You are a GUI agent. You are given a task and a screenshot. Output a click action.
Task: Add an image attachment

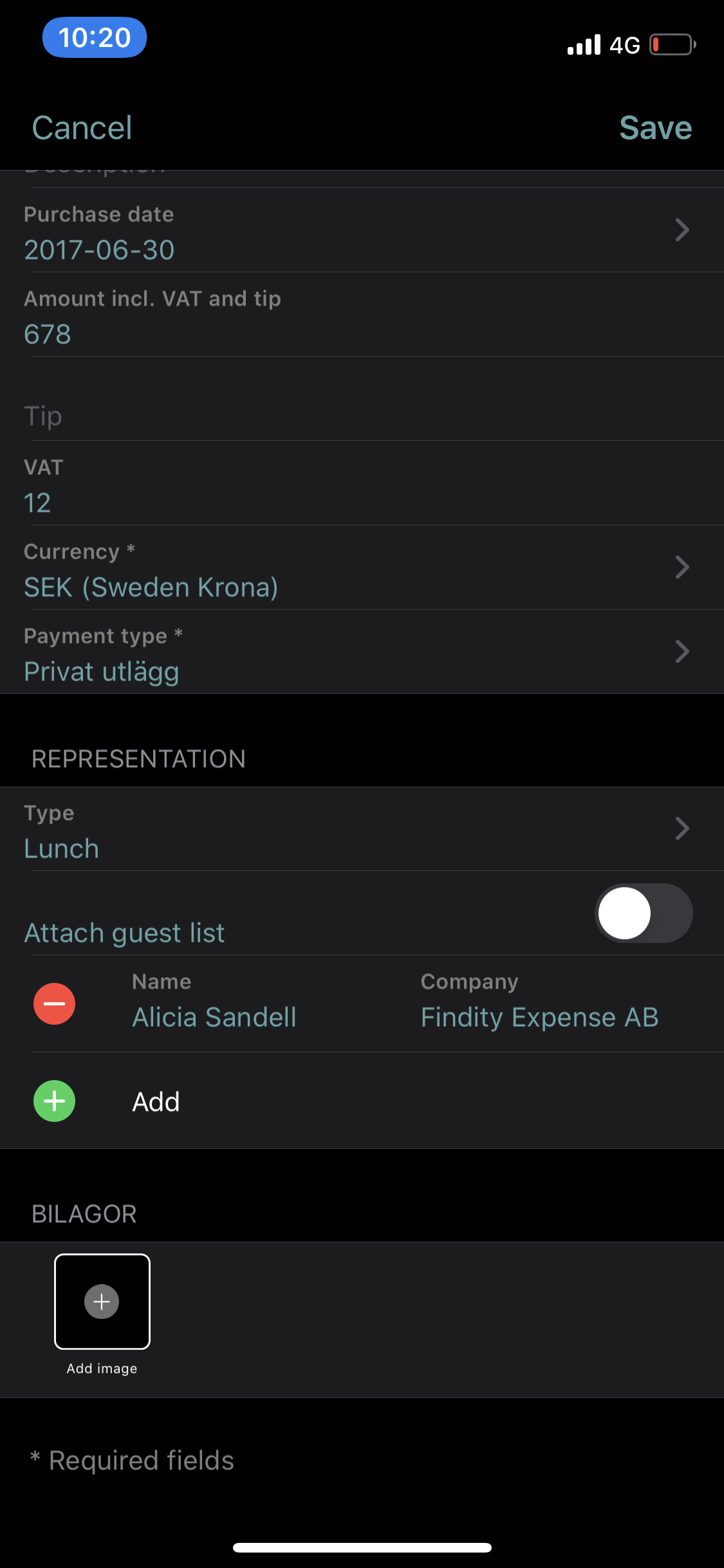click(102, 1302)
